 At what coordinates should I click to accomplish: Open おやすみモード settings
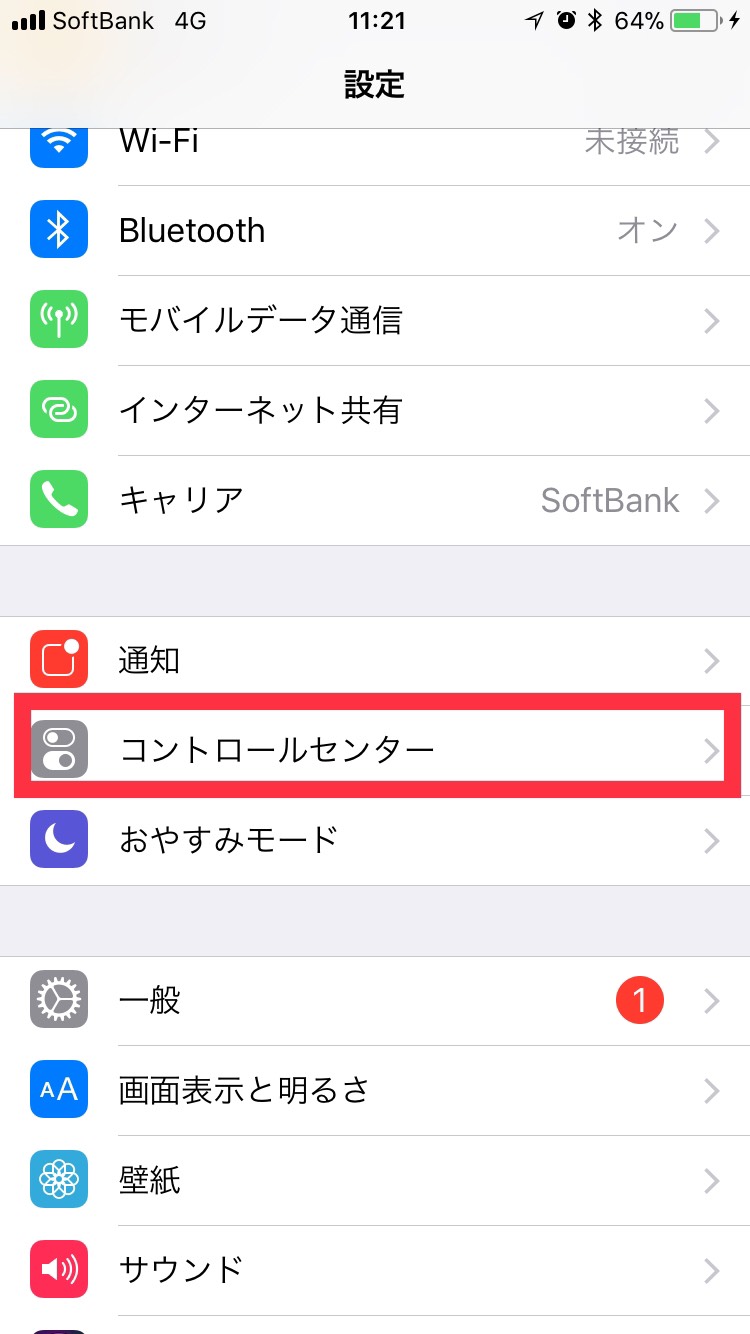375,840
